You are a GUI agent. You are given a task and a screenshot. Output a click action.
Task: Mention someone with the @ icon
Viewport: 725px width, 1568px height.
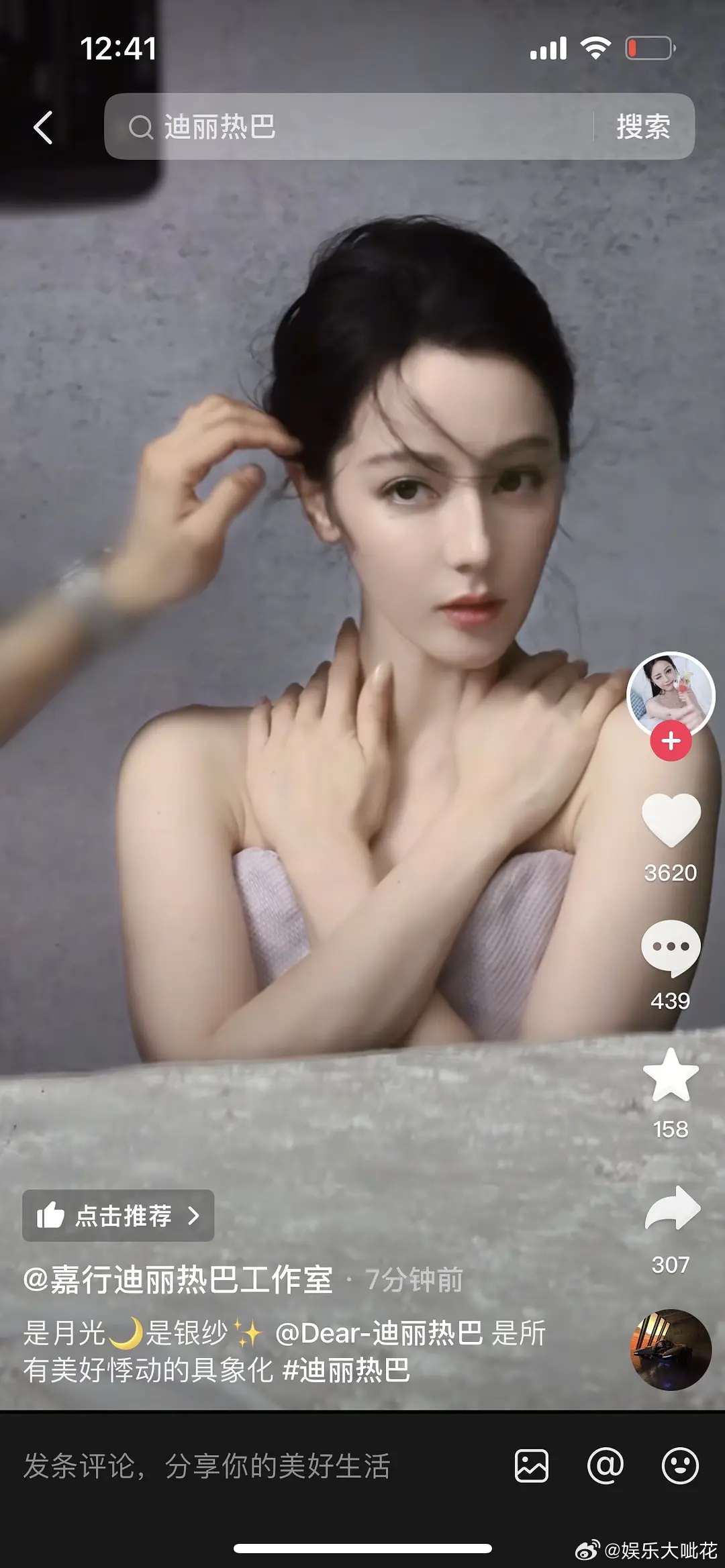pos(606,1466)
